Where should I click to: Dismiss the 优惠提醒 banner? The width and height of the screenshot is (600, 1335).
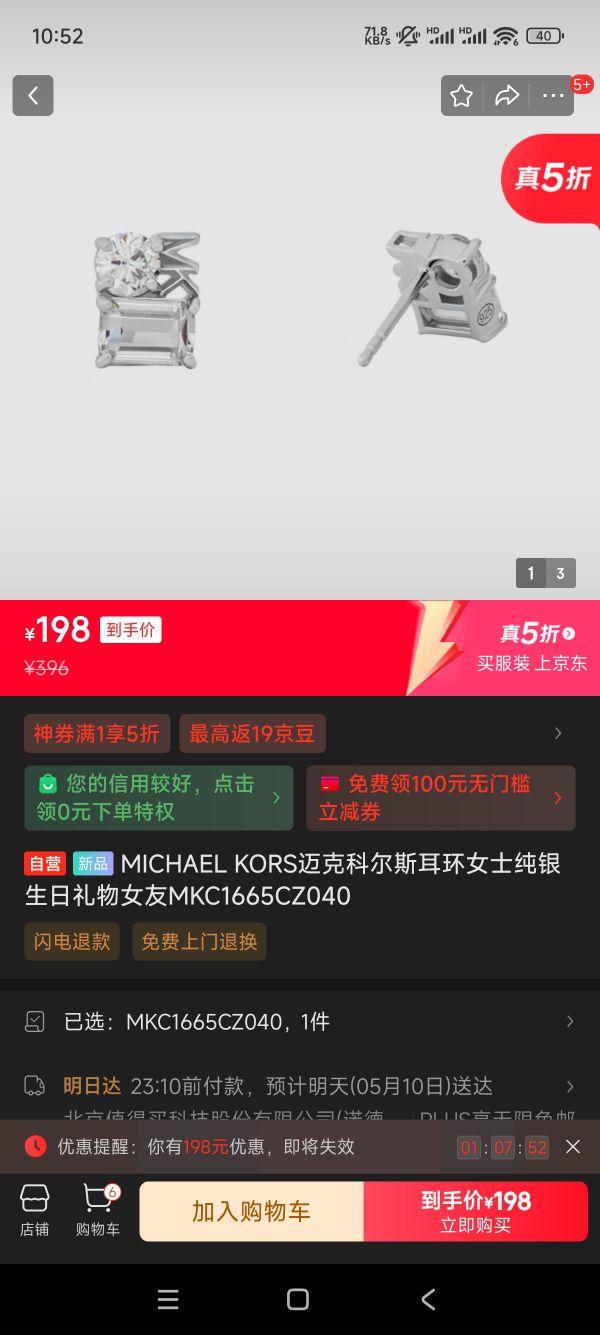573,1147
